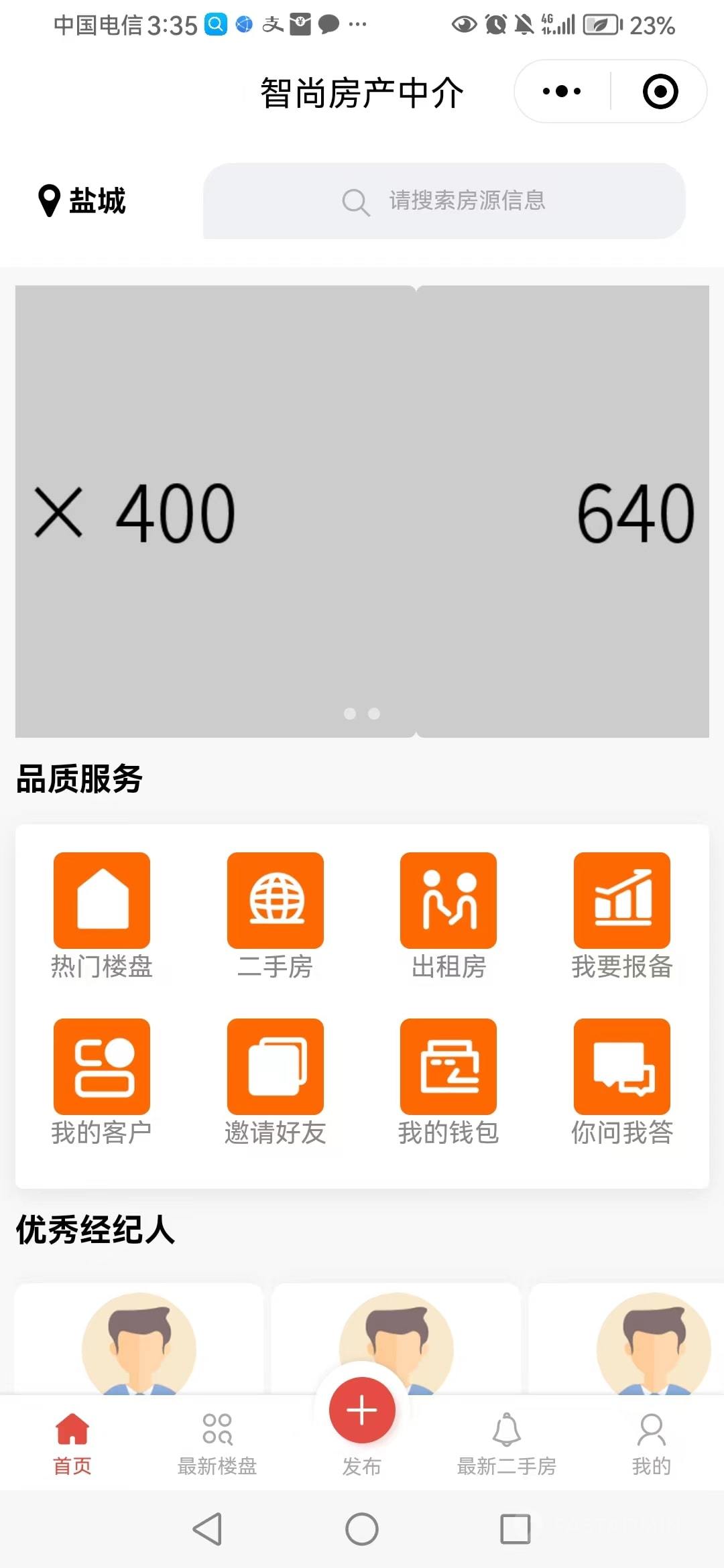The width and height of the screenshot is (724, 1568).
Task: Go back using the system back button
Action: pos(207,1529)
